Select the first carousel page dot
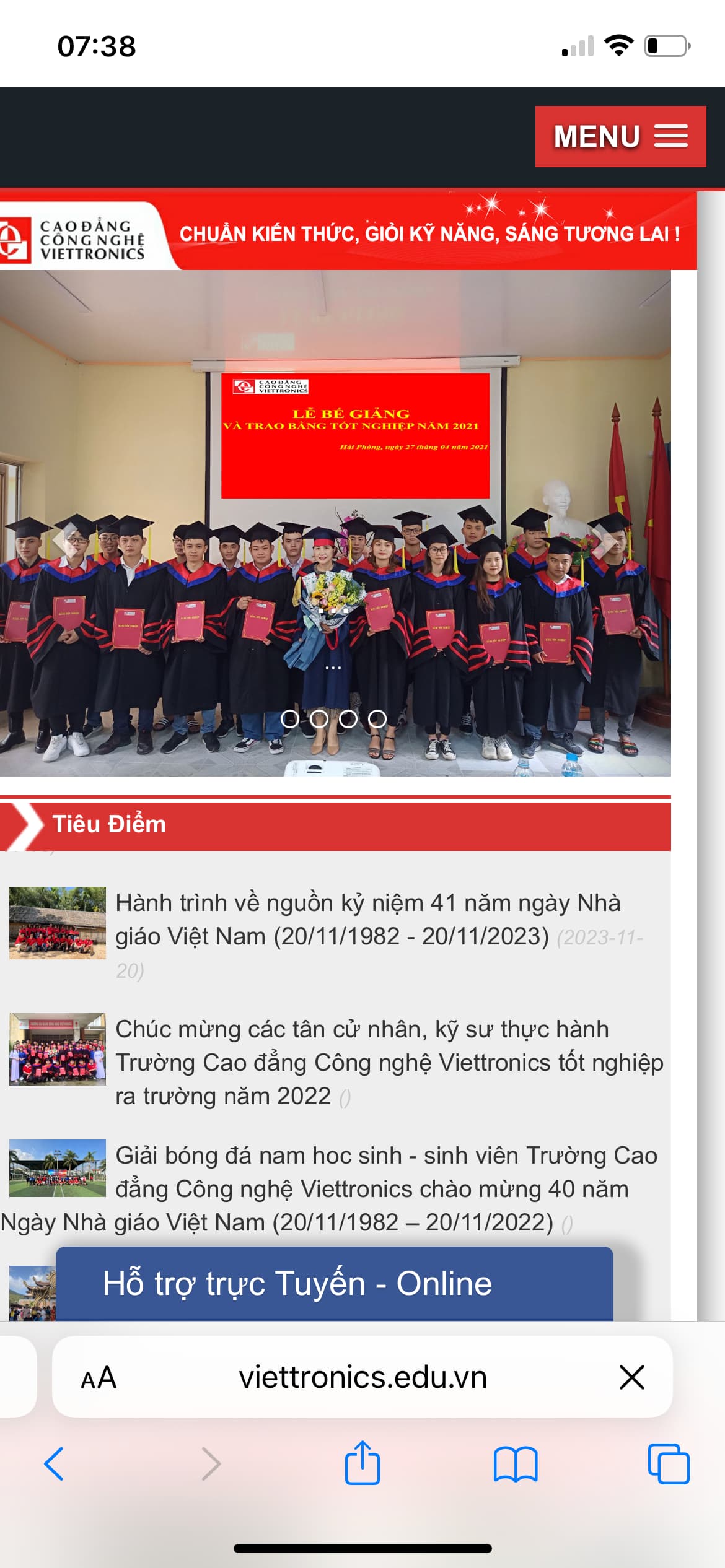This screenshot has height=1568, width=725. point(289,719)
